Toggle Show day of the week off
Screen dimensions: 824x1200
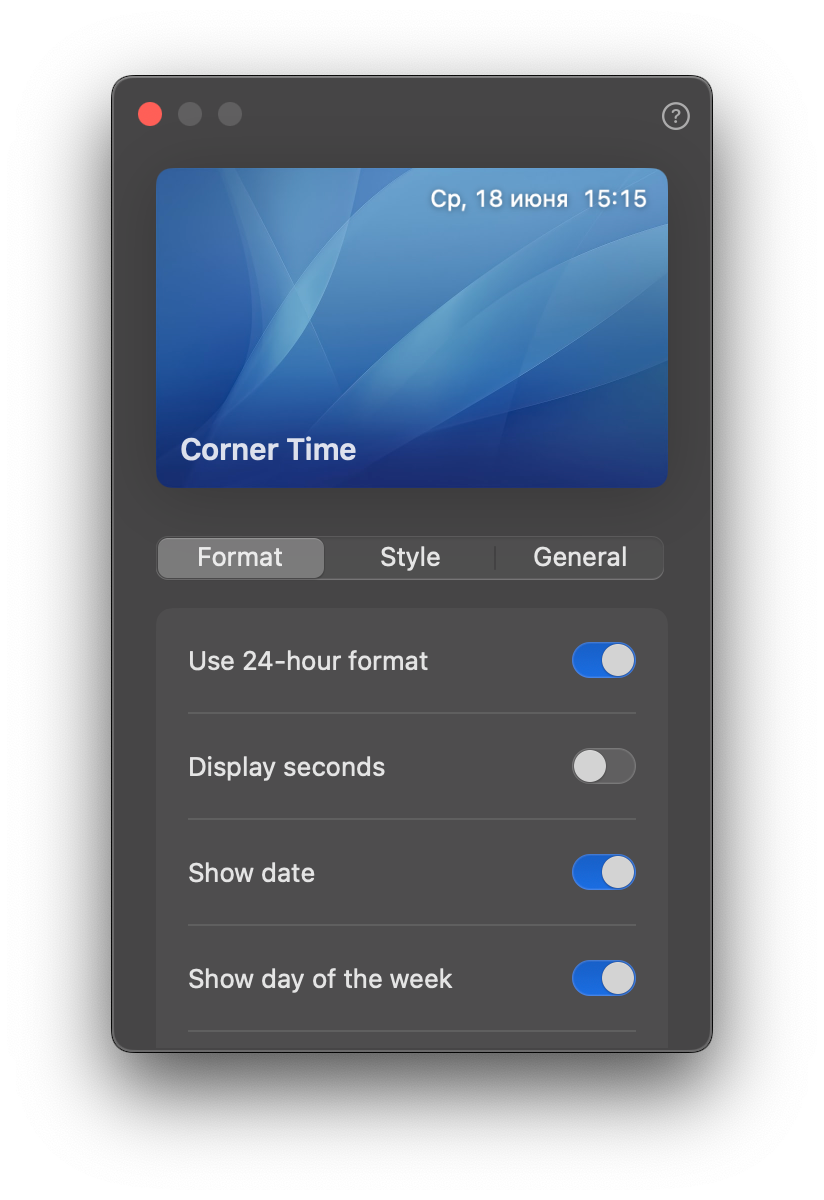point(603,978)
